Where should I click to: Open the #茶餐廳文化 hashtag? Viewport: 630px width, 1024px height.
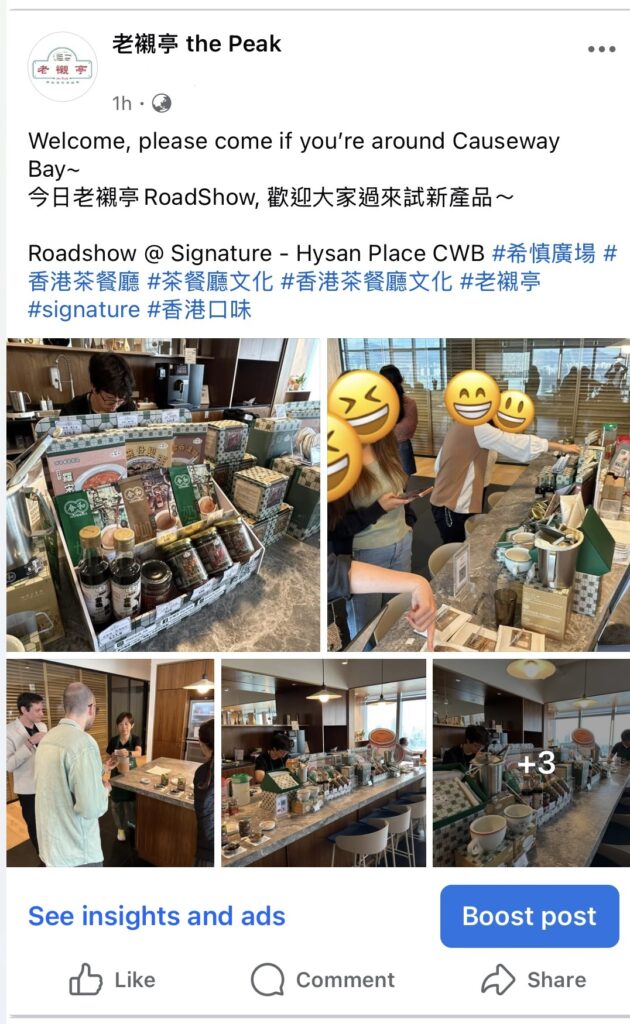click(x=209, y=281)
